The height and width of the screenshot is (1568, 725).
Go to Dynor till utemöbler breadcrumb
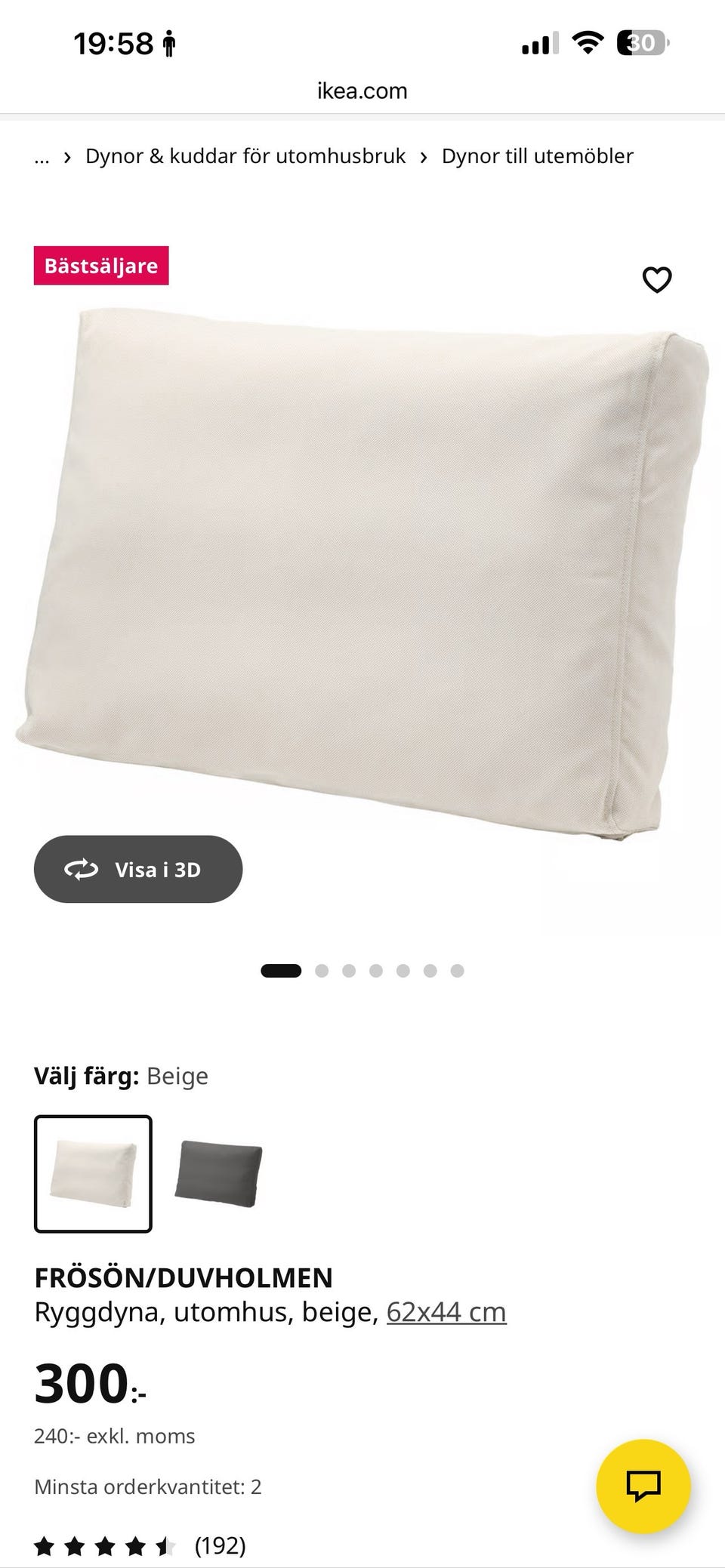(538, 156)
